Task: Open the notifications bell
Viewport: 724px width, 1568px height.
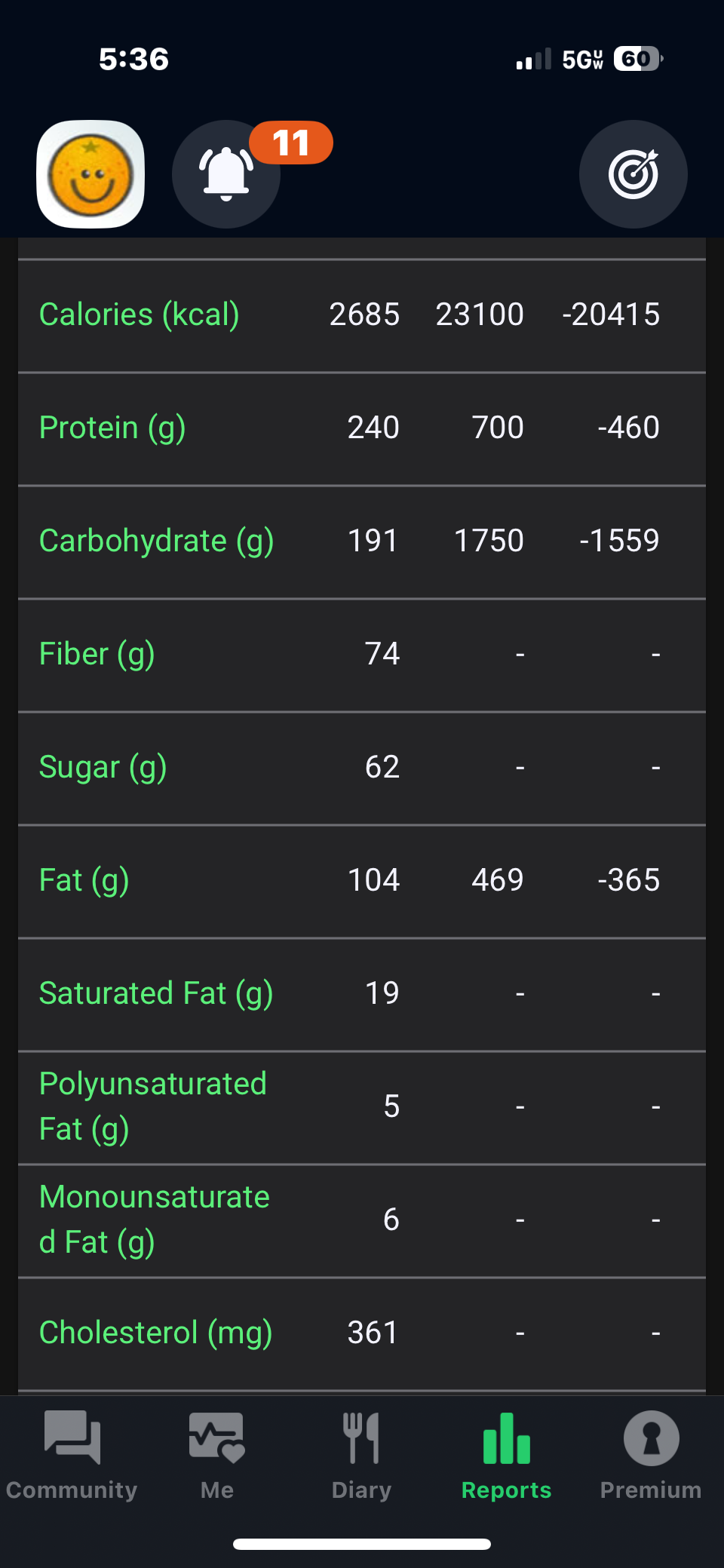Action: (x=226, y=174)
